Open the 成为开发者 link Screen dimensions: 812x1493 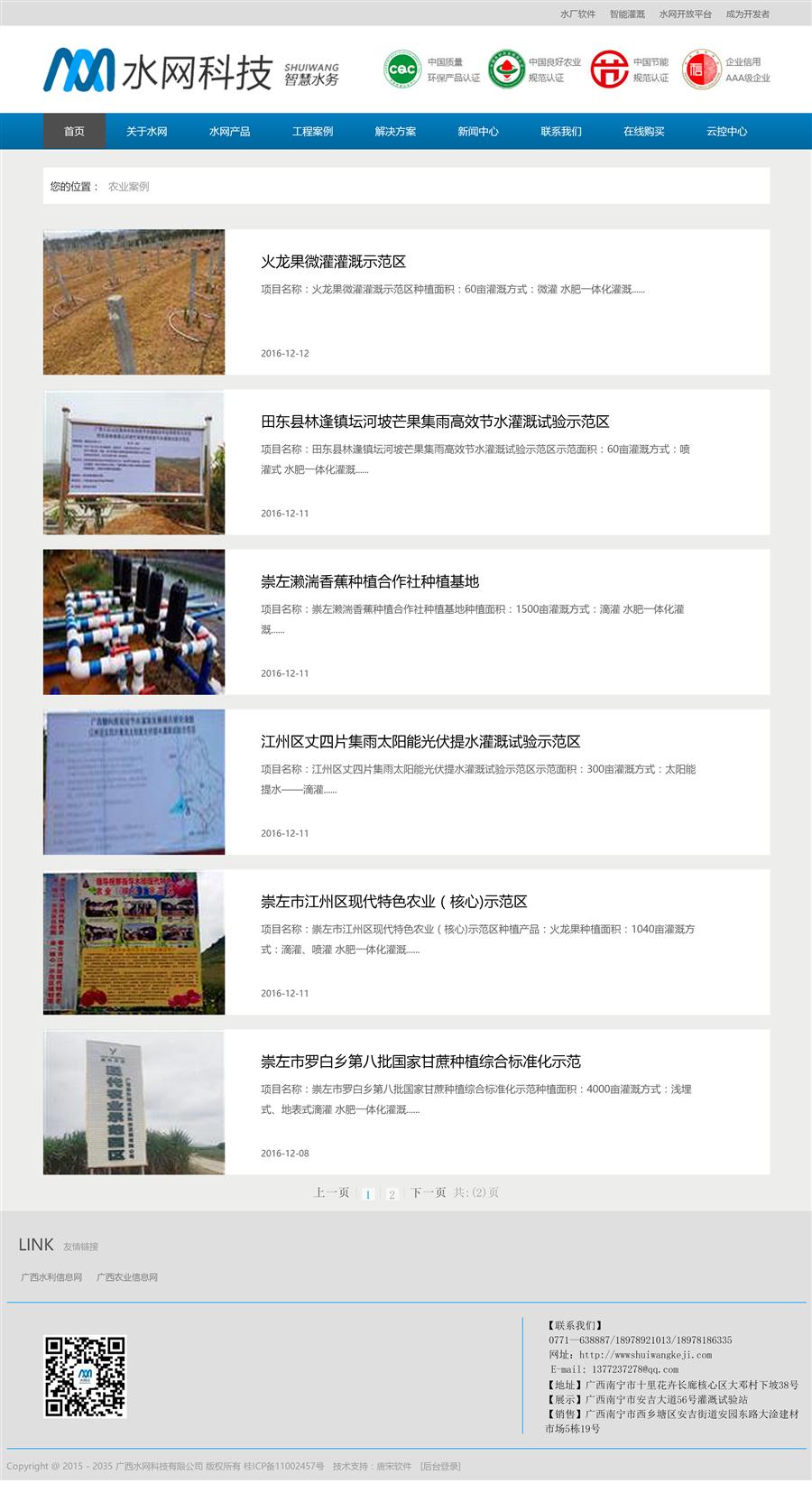[x=747, y=14]
